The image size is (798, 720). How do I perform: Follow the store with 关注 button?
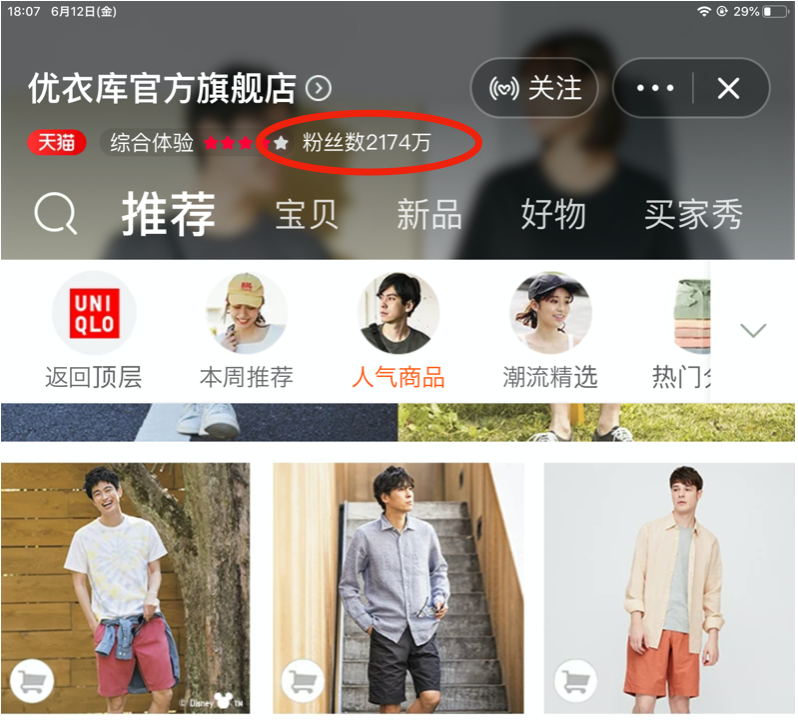534,88
